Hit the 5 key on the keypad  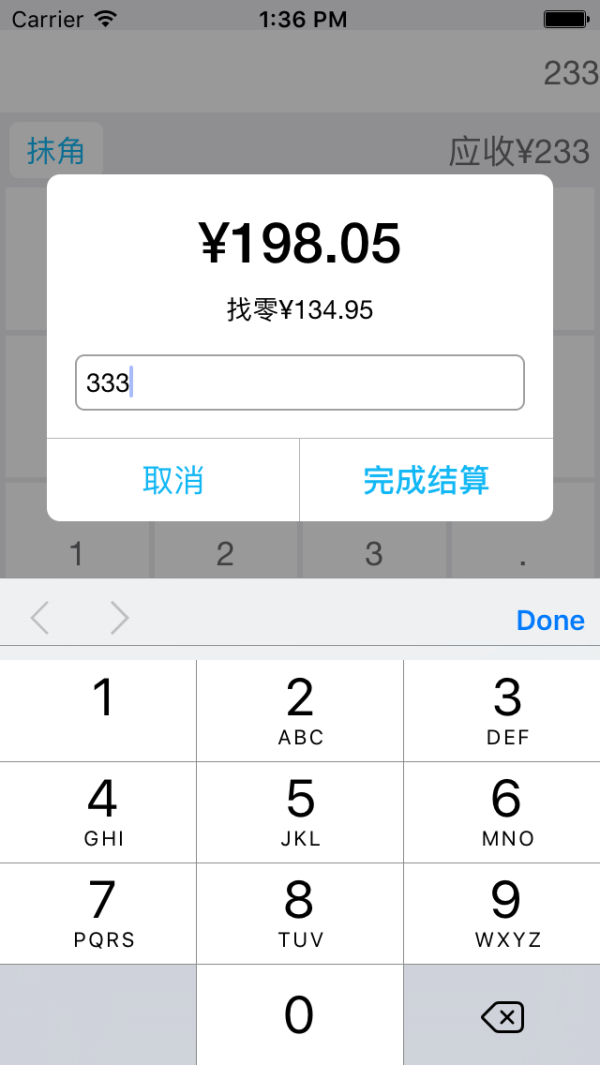tap(300, 812)
